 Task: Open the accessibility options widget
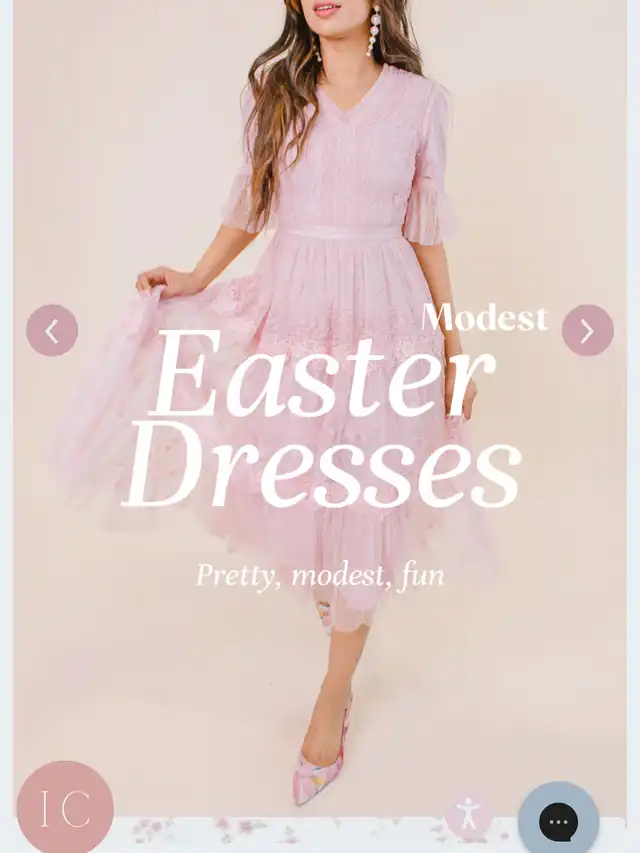[x=468, y=815]
